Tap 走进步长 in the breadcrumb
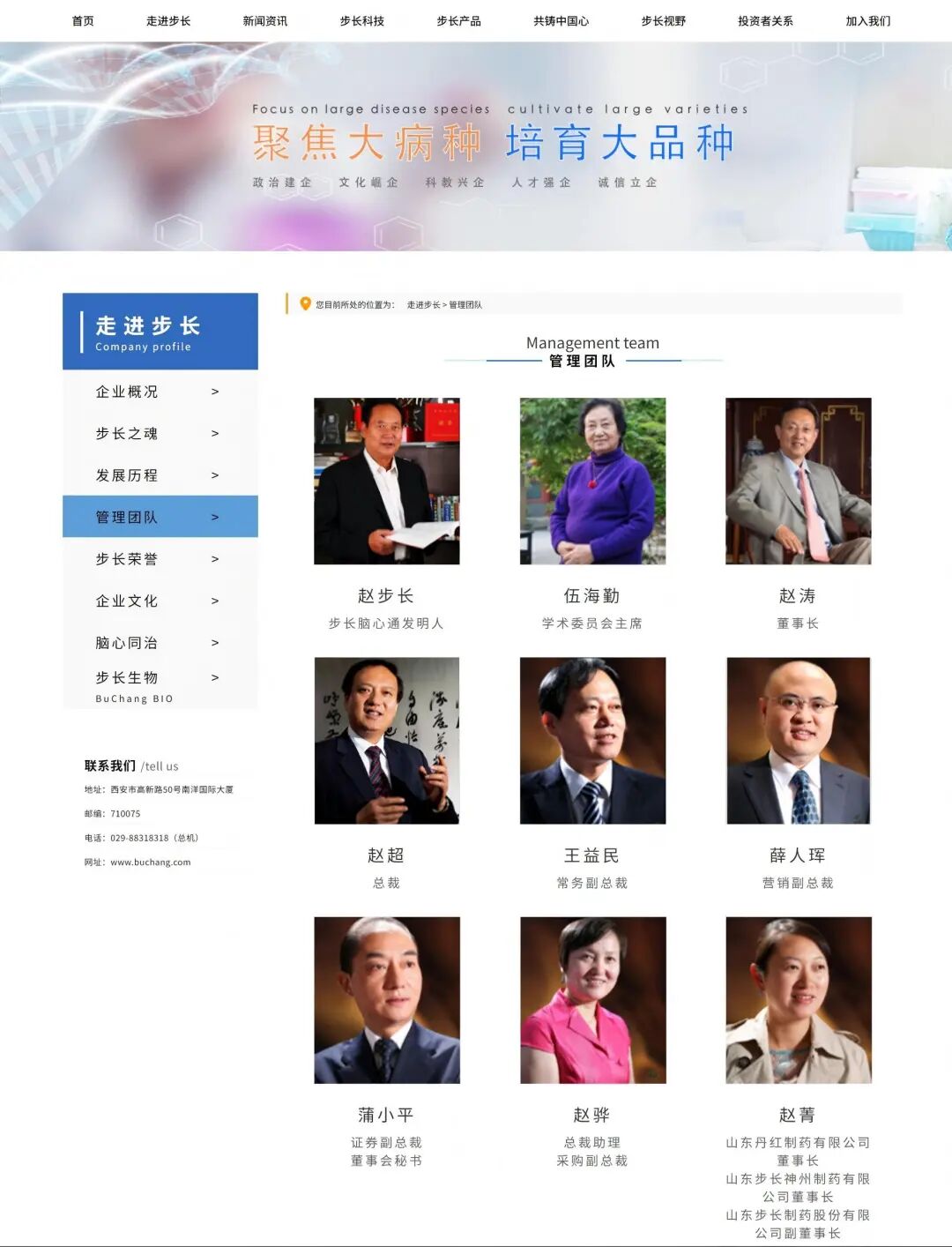This screenshot has height=1247, width=952. (423, 305)
